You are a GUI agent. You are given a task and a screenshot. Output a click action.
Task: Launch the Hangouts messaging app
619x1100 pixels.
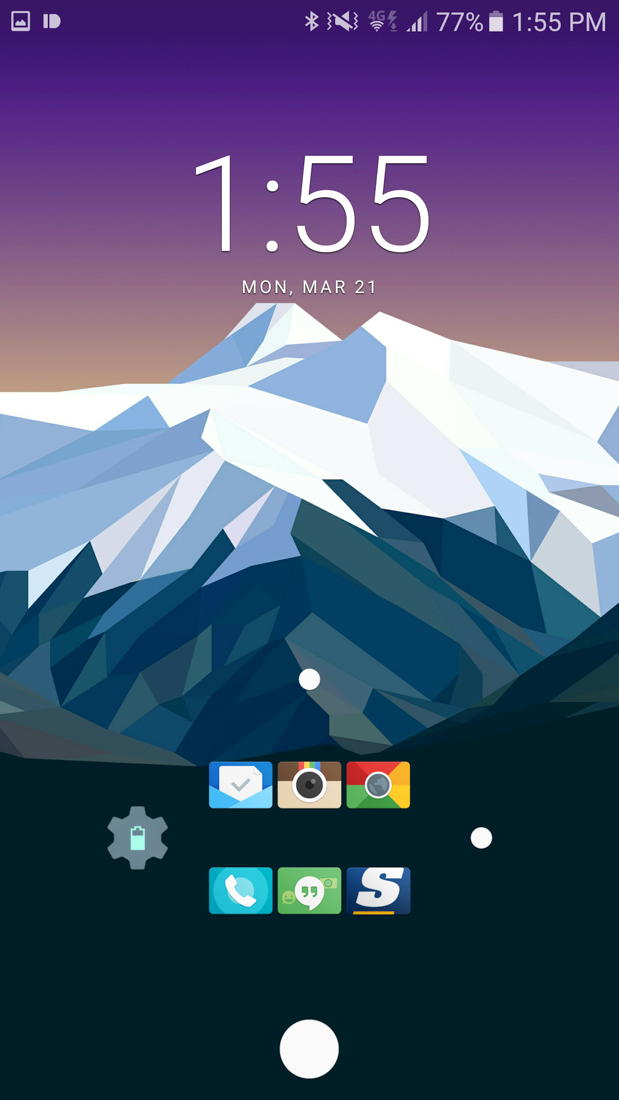point(309,890)
